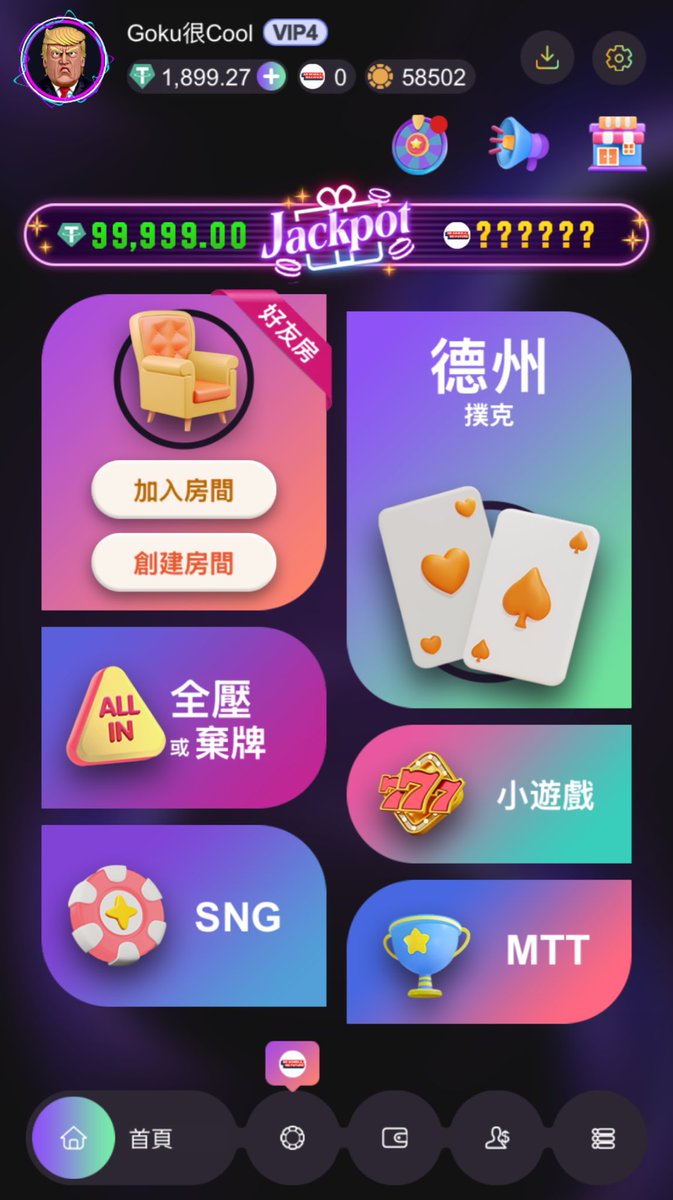Open the 德州撲克 game card
The image size is (673, 1200).
(x=488, y=510)
